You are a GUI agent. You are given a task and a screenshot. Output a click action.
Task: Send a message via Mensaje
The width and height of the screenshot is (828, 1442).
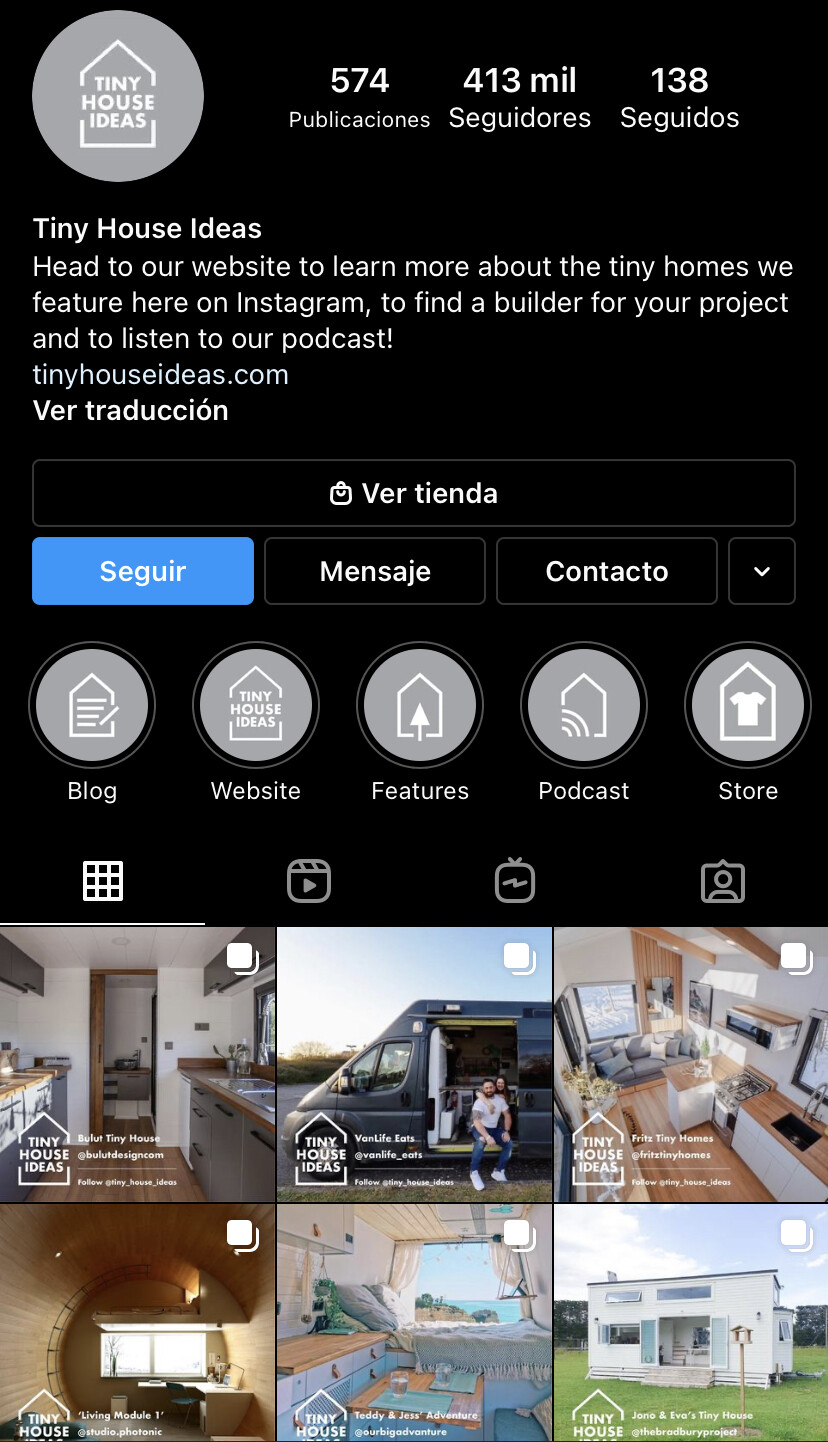pos(375,571)
